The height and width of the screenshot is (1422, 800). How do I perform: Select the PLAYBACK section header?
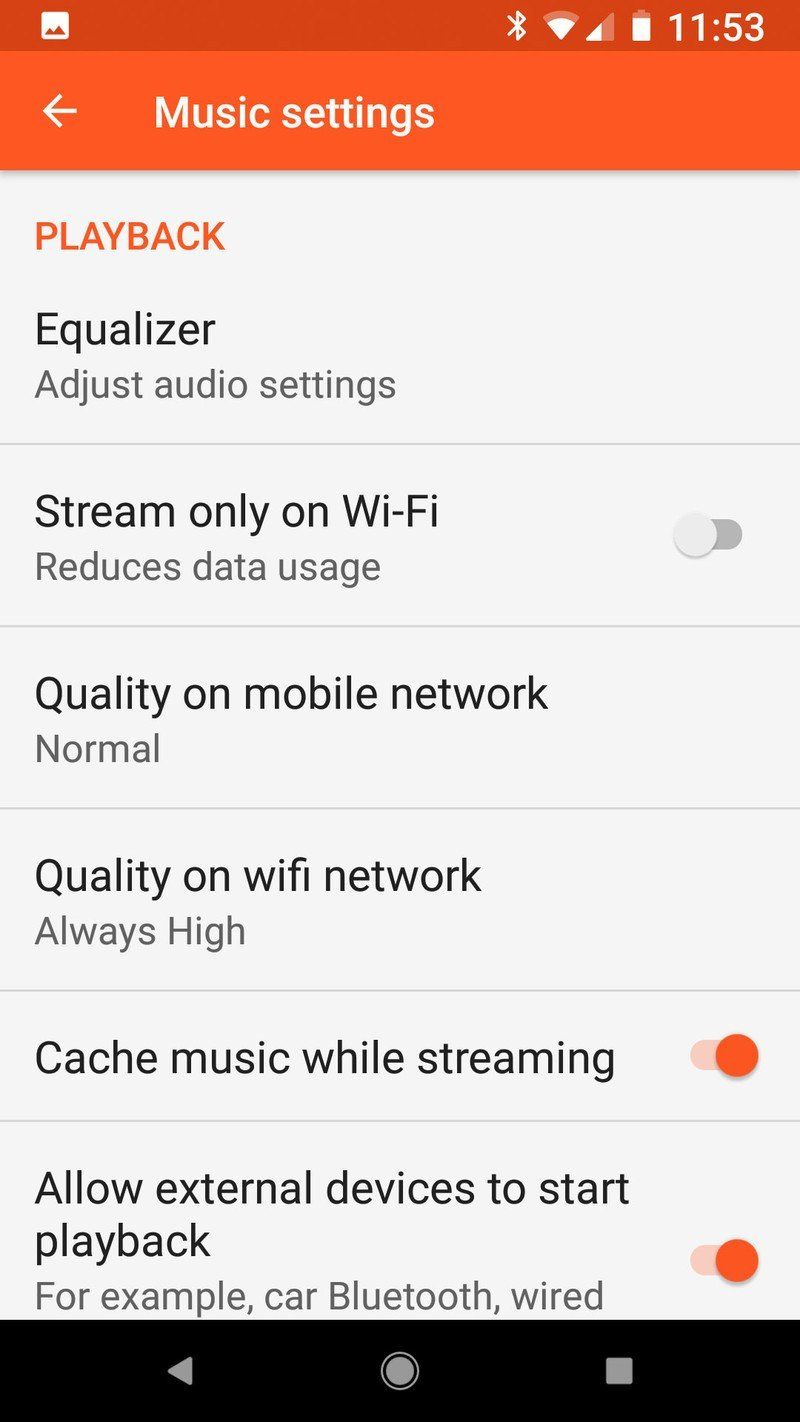(129, 236)
